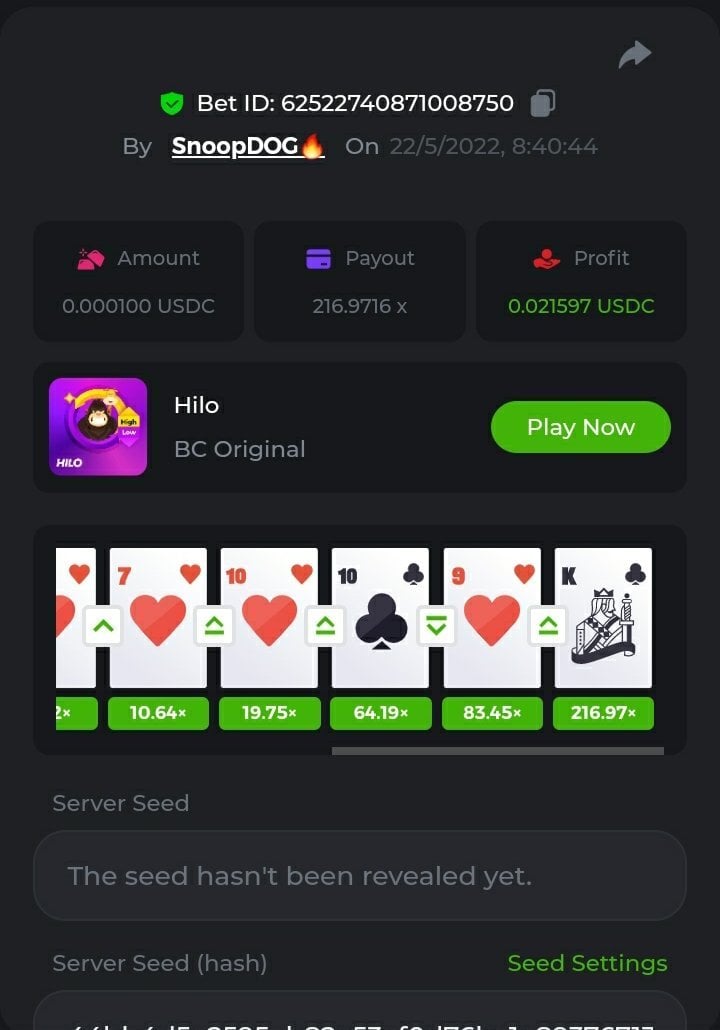The height and width of the screenshot is (1030, 720).
Task: Tap the Play Now button
Action: 580,427
